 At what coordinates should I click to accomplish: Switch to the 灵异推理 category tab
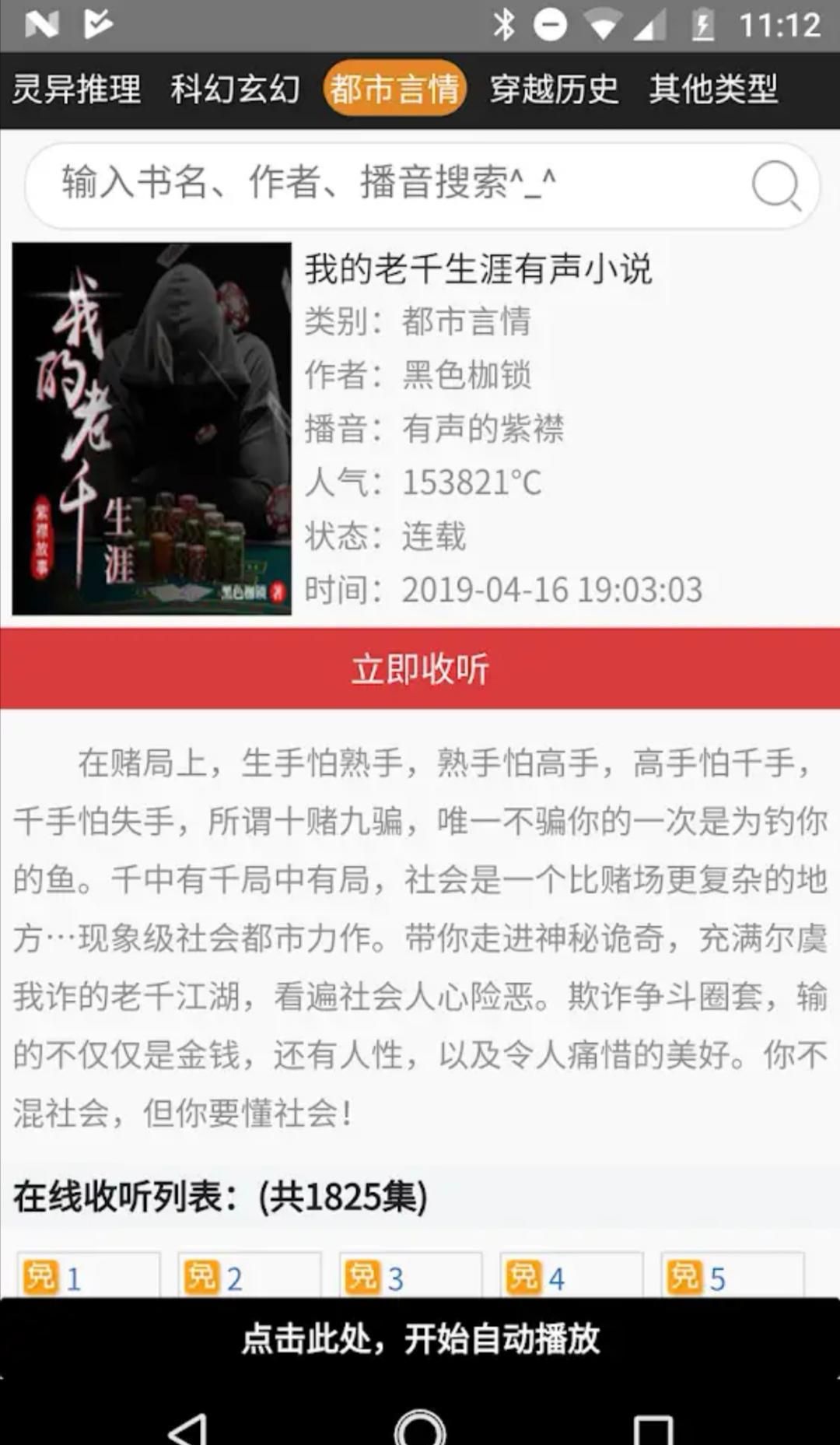pos(75,89)
